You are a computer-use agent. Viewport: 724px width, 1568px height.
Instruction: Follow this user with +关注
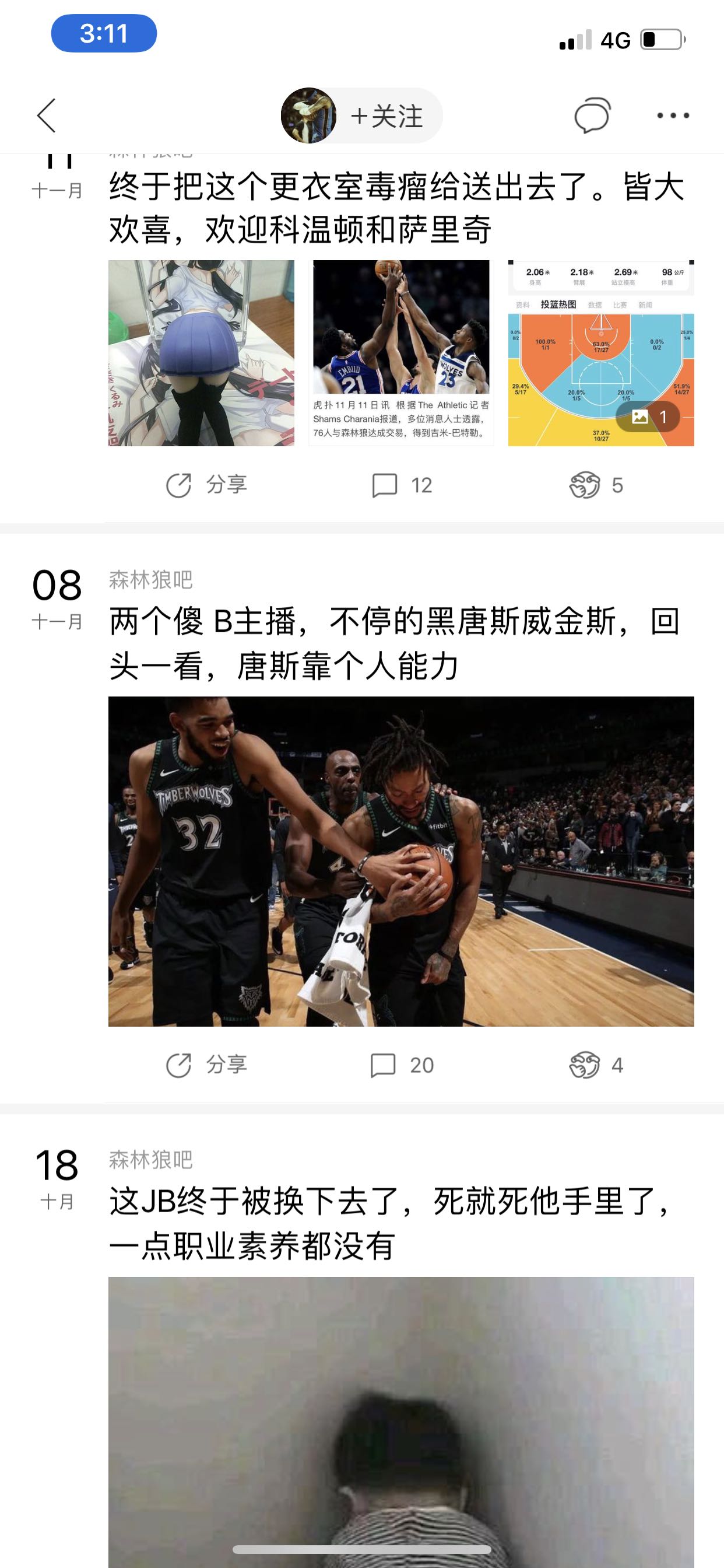[387, 116]
